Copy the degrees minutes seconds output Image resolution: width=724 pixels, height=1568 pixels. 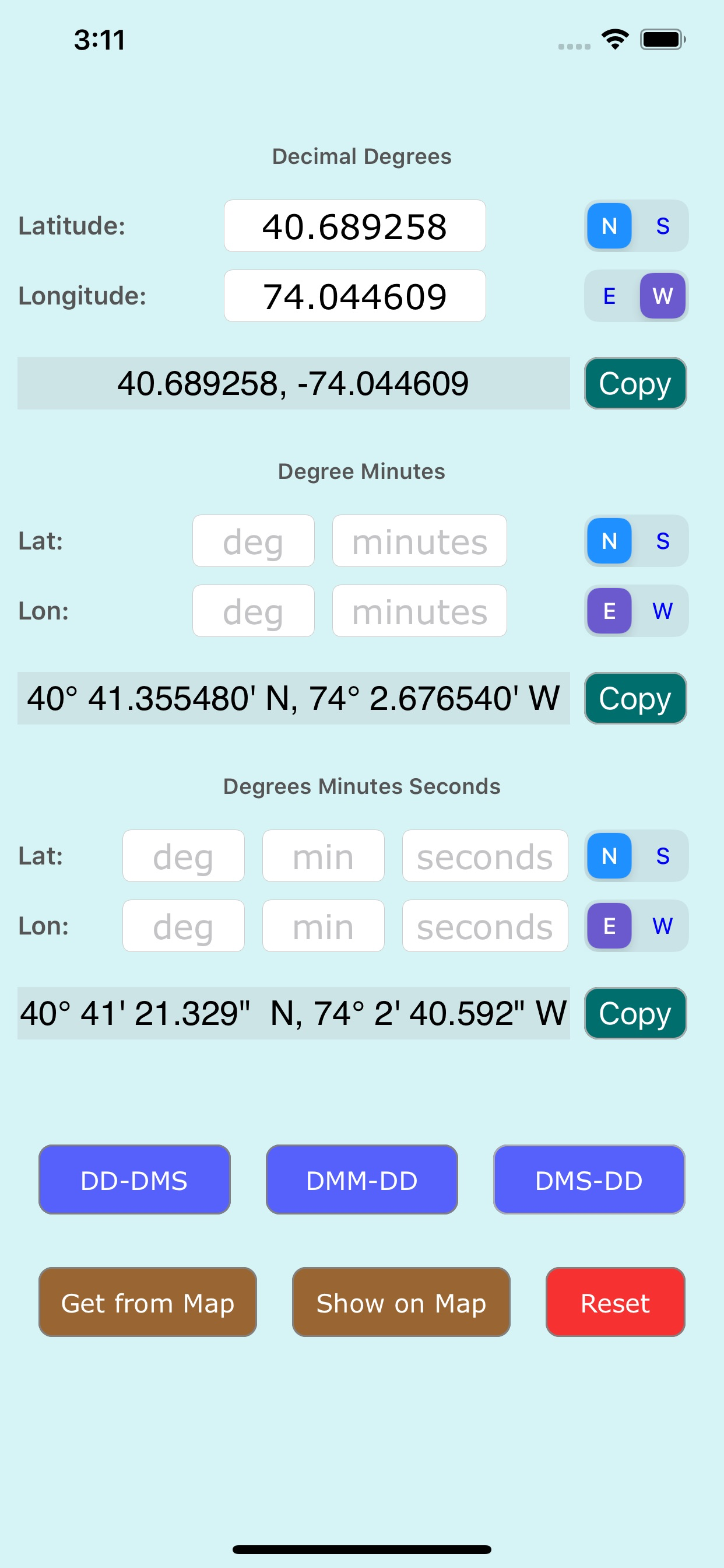pyautogui.click(x=635, y=1013)
